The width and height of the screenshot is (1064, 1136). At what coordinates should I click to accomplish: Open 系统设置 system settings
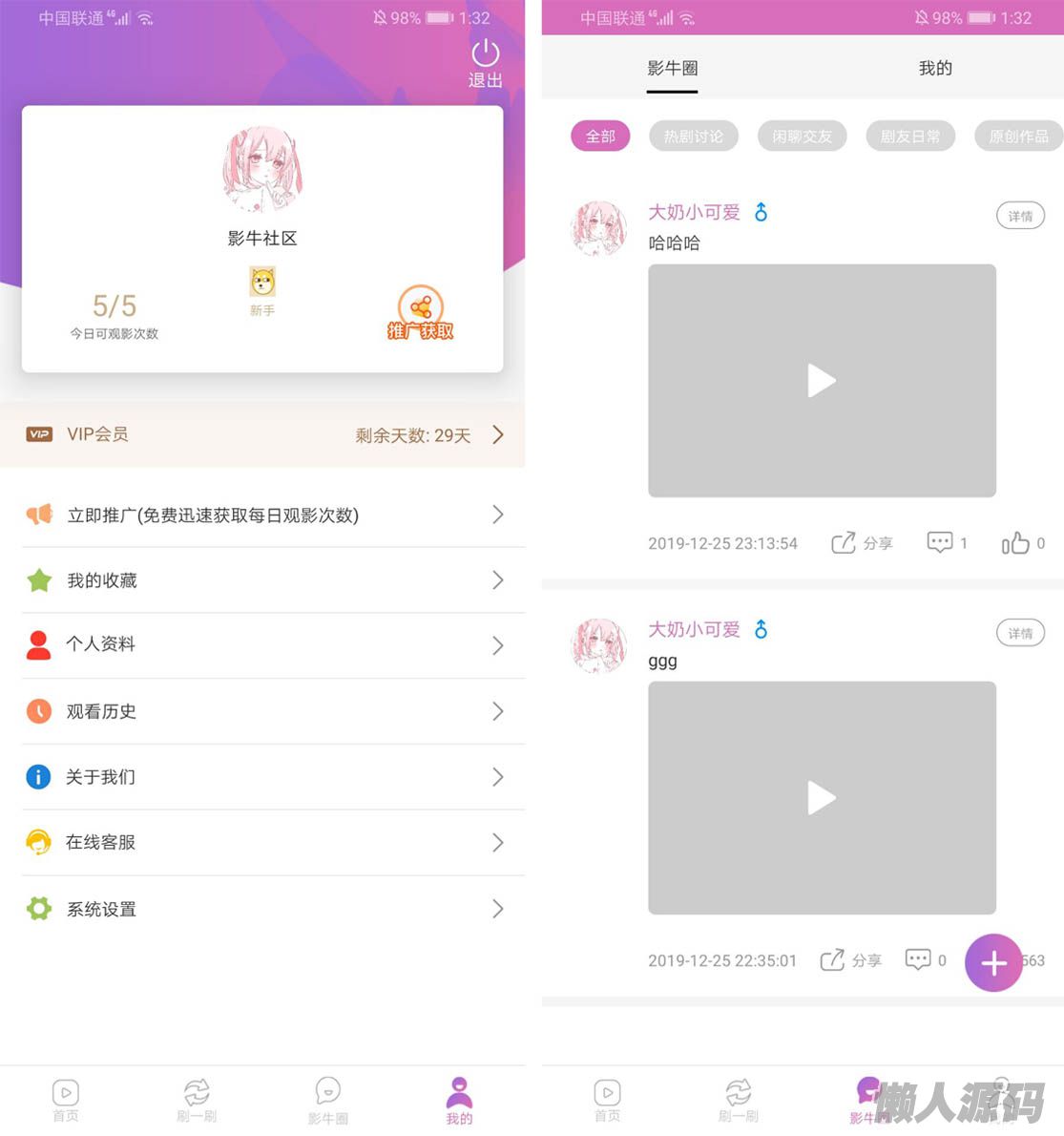point(262,909)
